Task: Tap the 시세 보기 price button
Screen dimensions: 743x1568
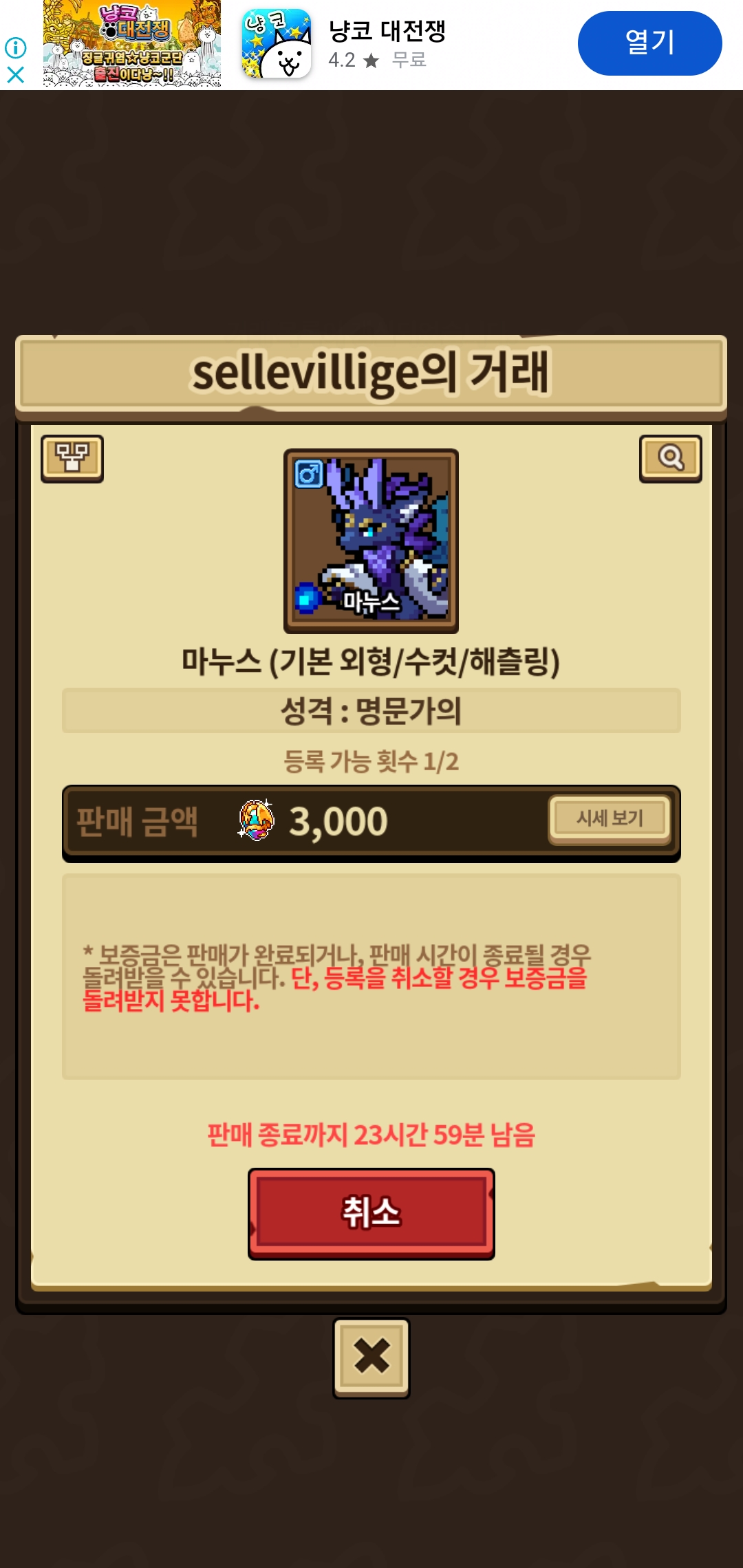Action: pyautogui.click(x=610, y=818)
